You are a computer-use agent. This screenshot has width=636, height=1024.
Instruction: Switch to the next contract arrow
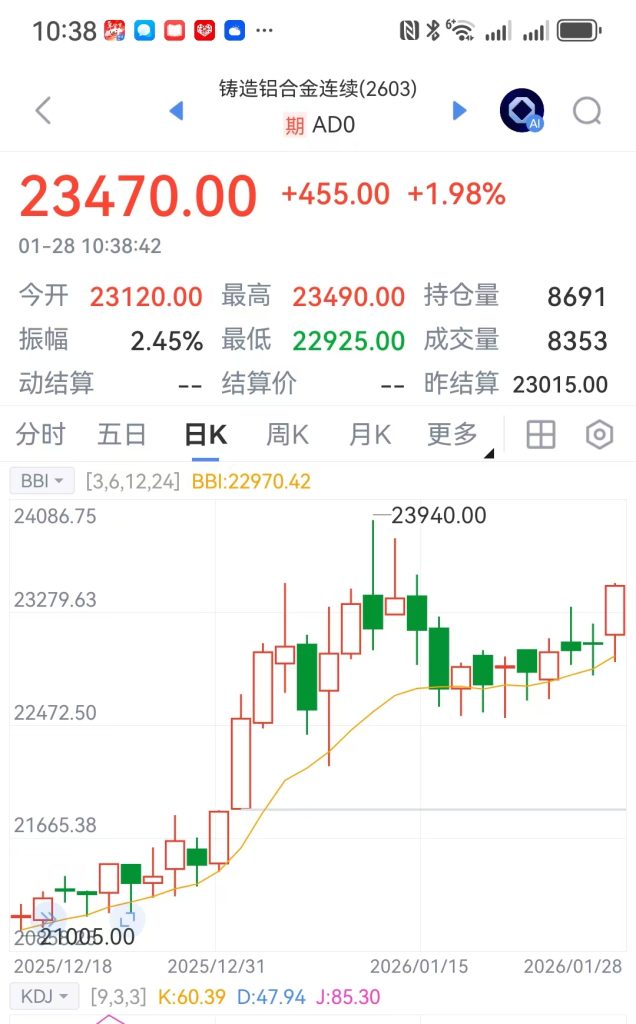[460, 110]
